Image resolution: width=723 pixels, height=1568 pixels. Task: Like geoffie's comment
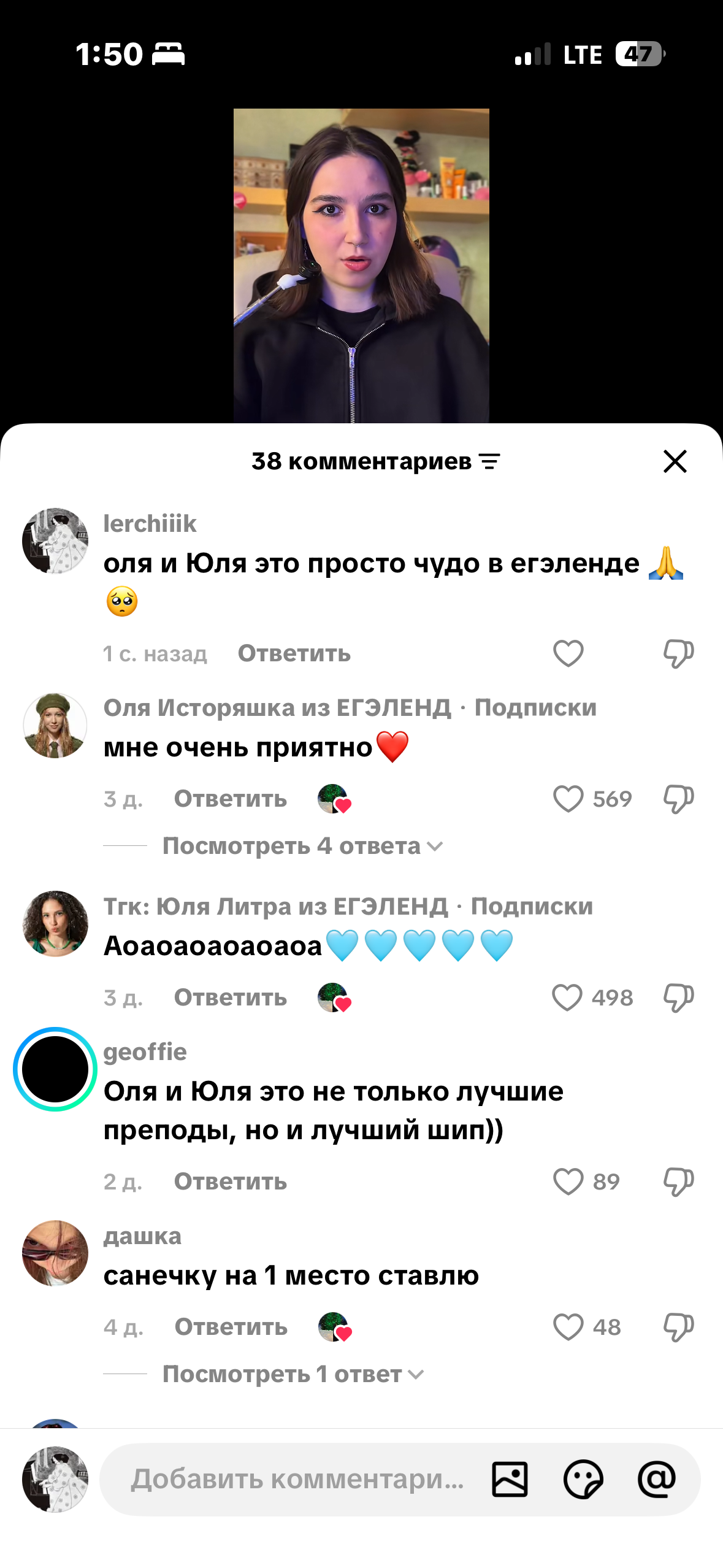click(x=568, y=1182)
